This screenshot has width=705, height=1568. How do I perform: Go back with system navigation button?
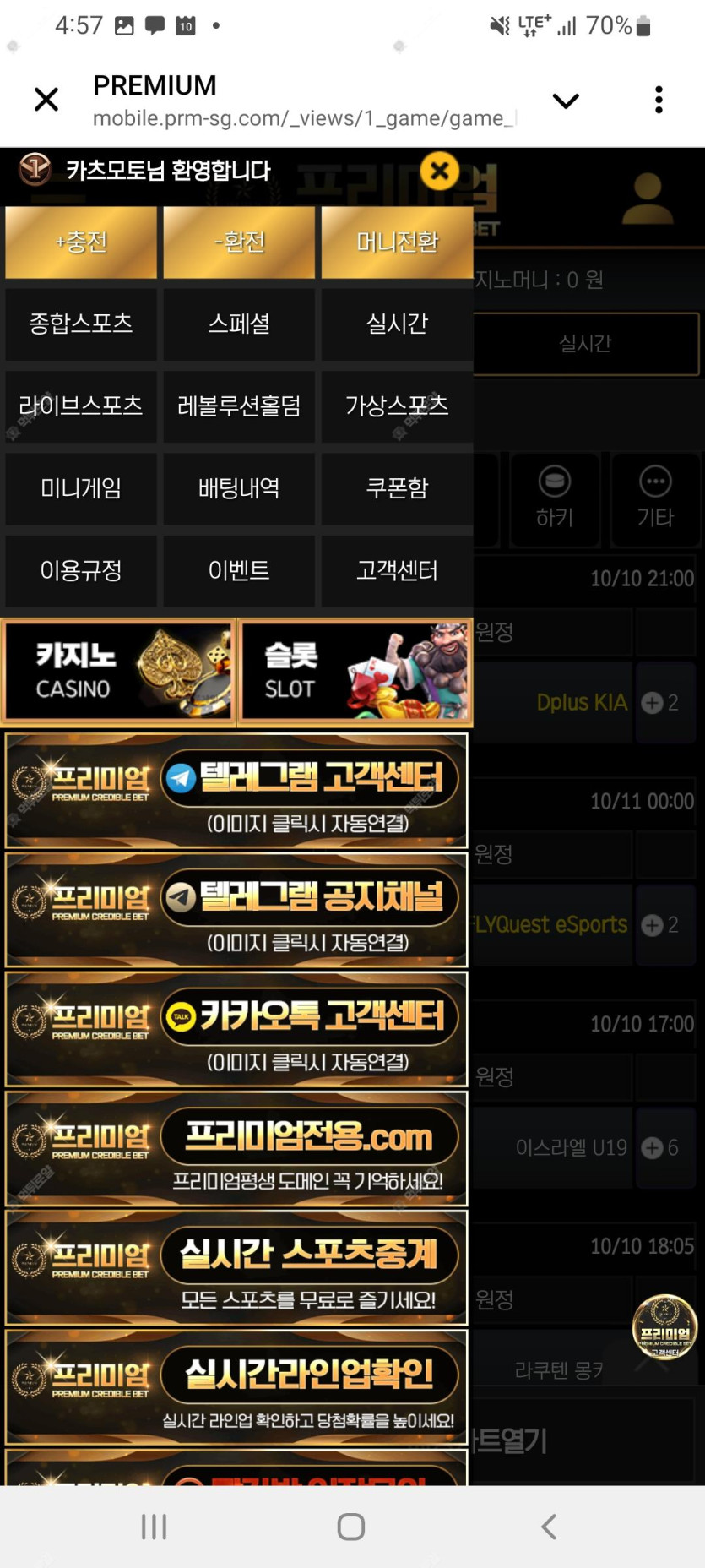(549, 1526)
